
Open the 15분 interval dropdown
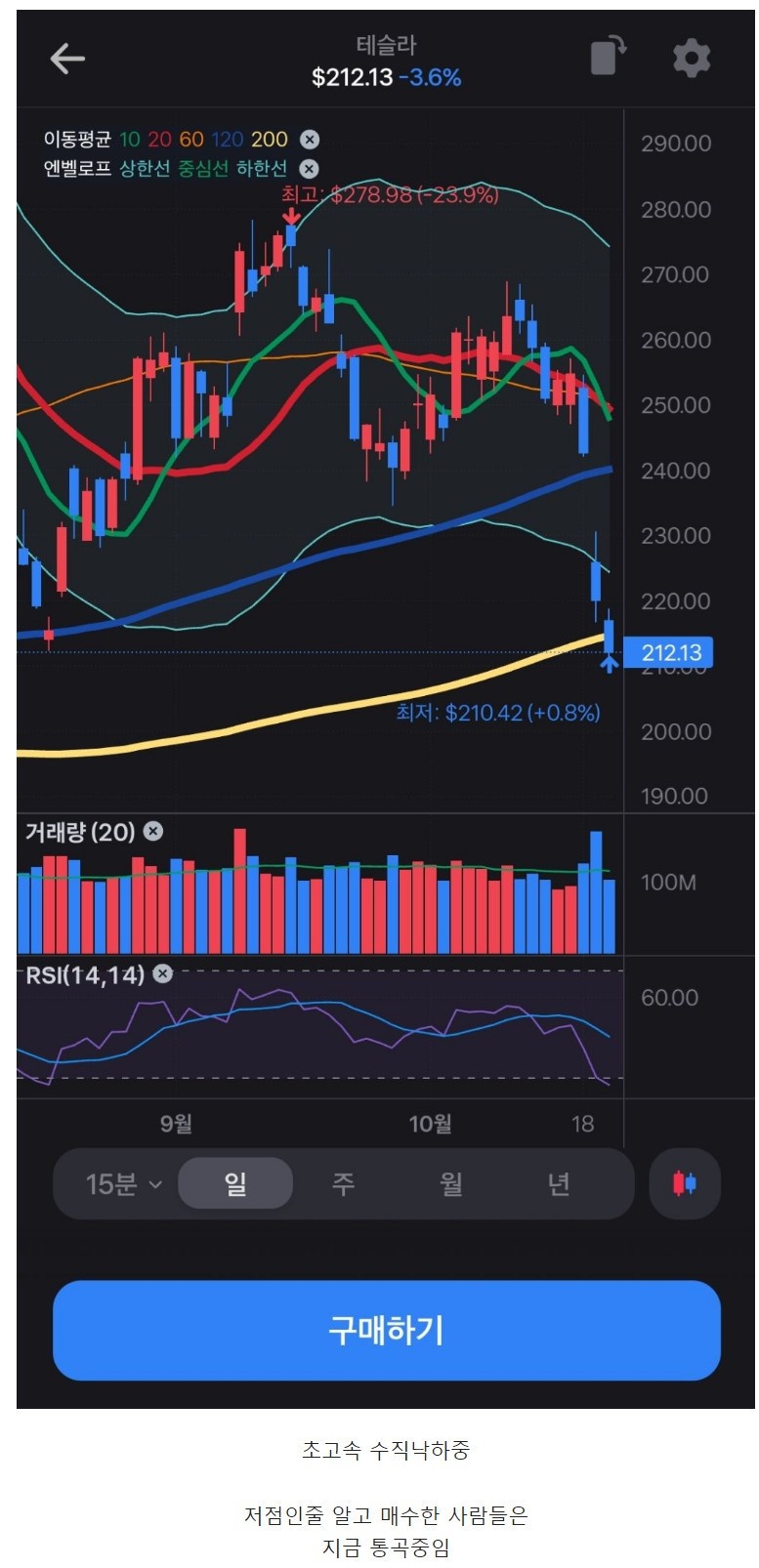point(124,1184)
